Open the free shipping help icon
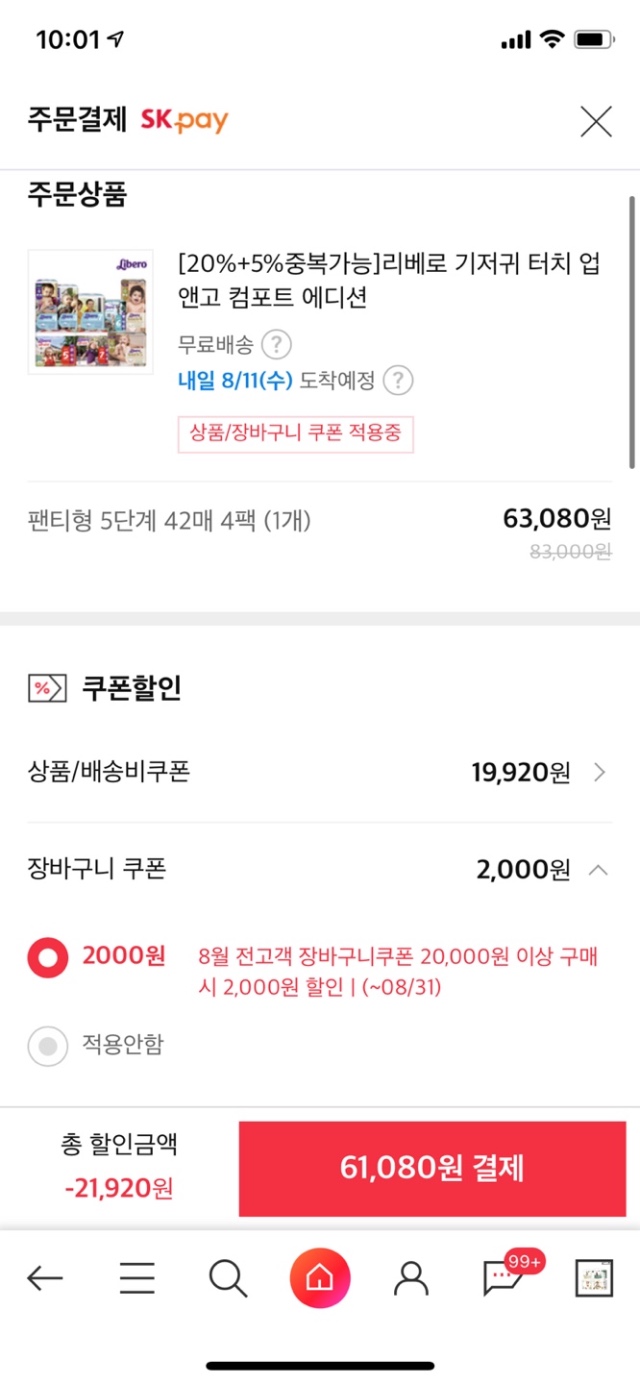 pos(276,346)
